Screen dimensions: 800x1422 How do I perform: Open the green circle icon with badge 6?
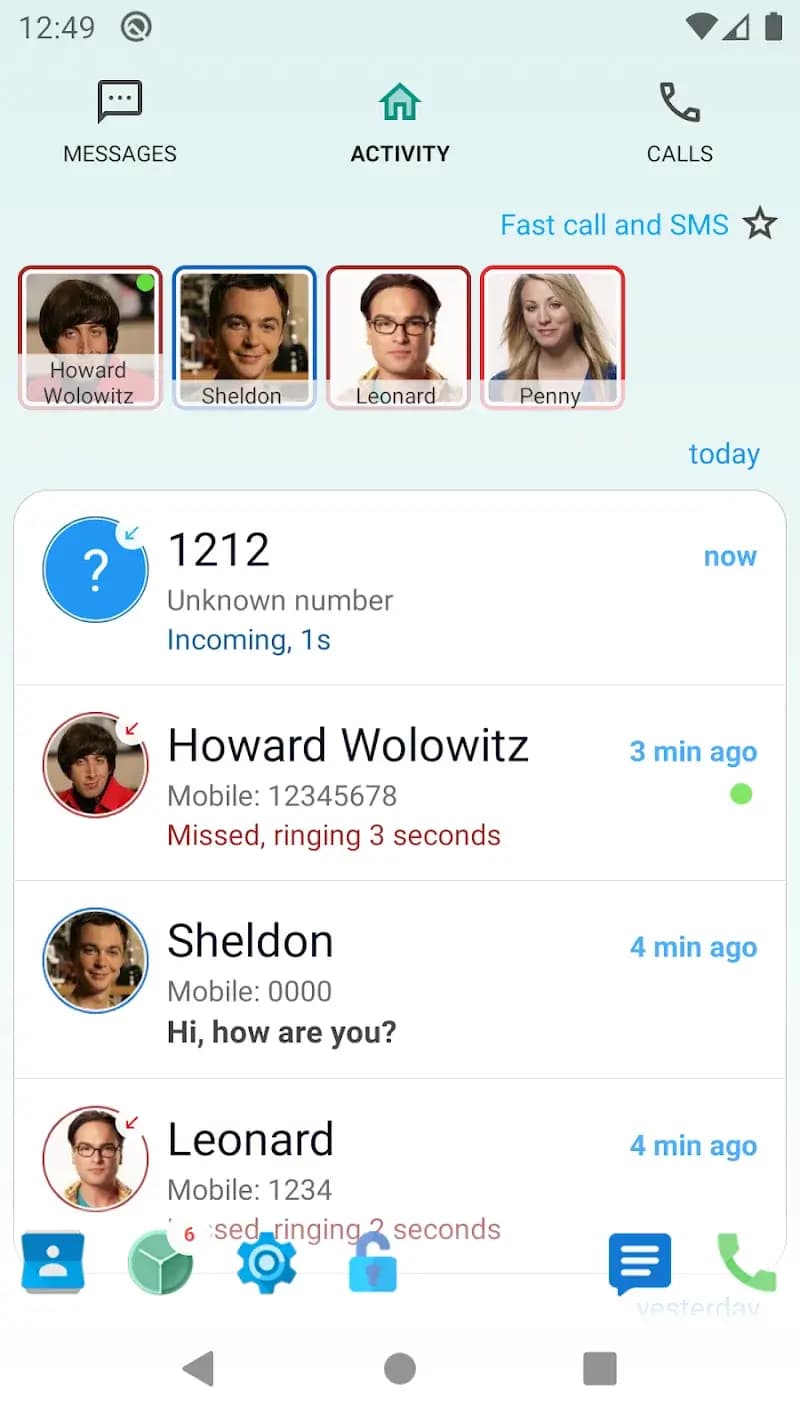tap(160, 1262)
